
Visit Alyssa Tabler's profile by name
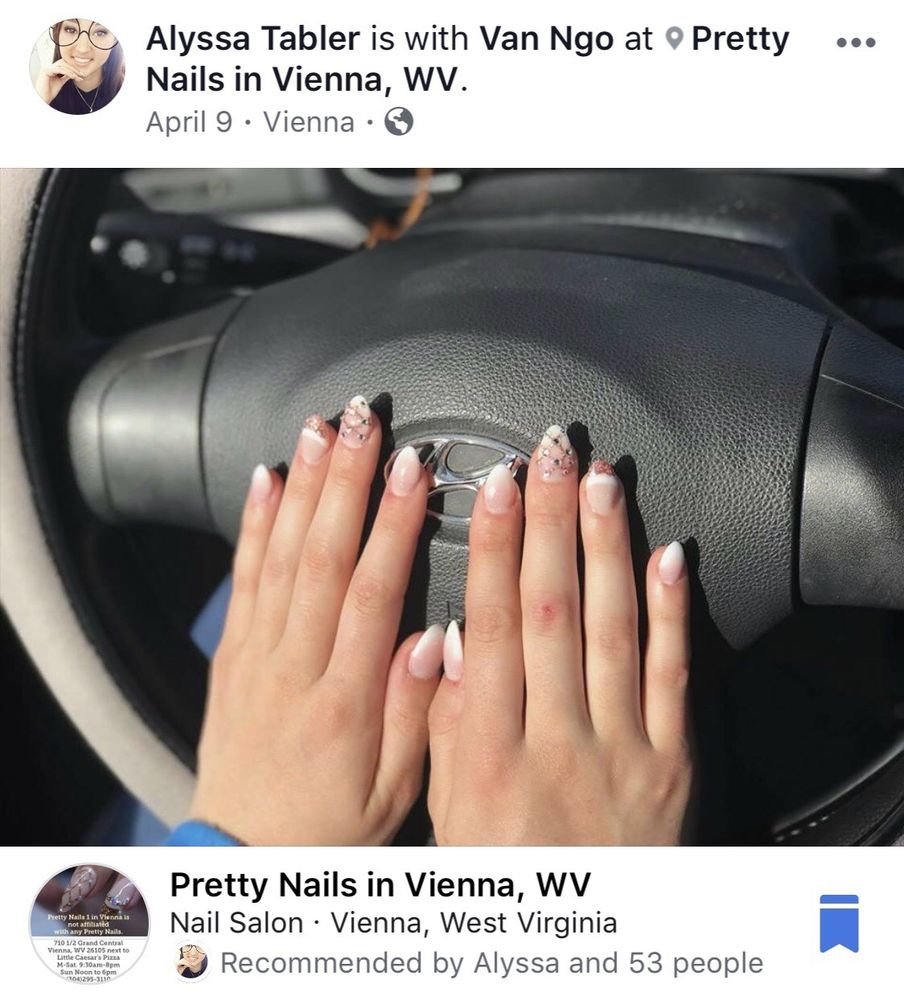pyautogui.click(x=253, y=39)
